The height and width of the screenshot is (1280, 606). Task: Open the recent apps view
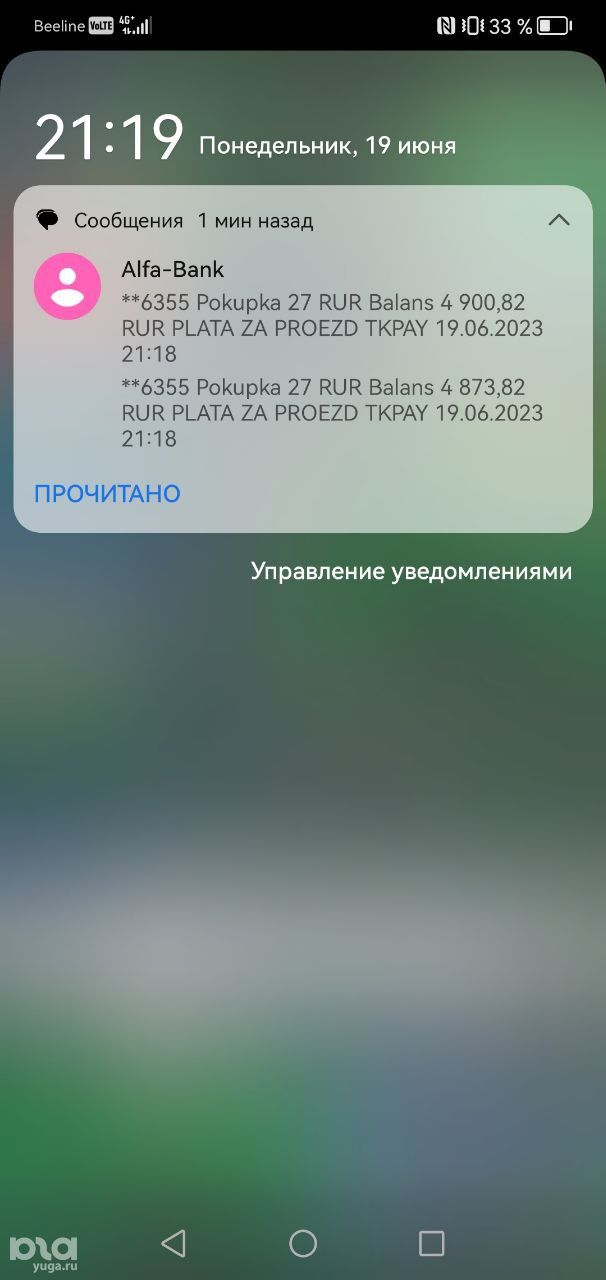click(431, 1243)
